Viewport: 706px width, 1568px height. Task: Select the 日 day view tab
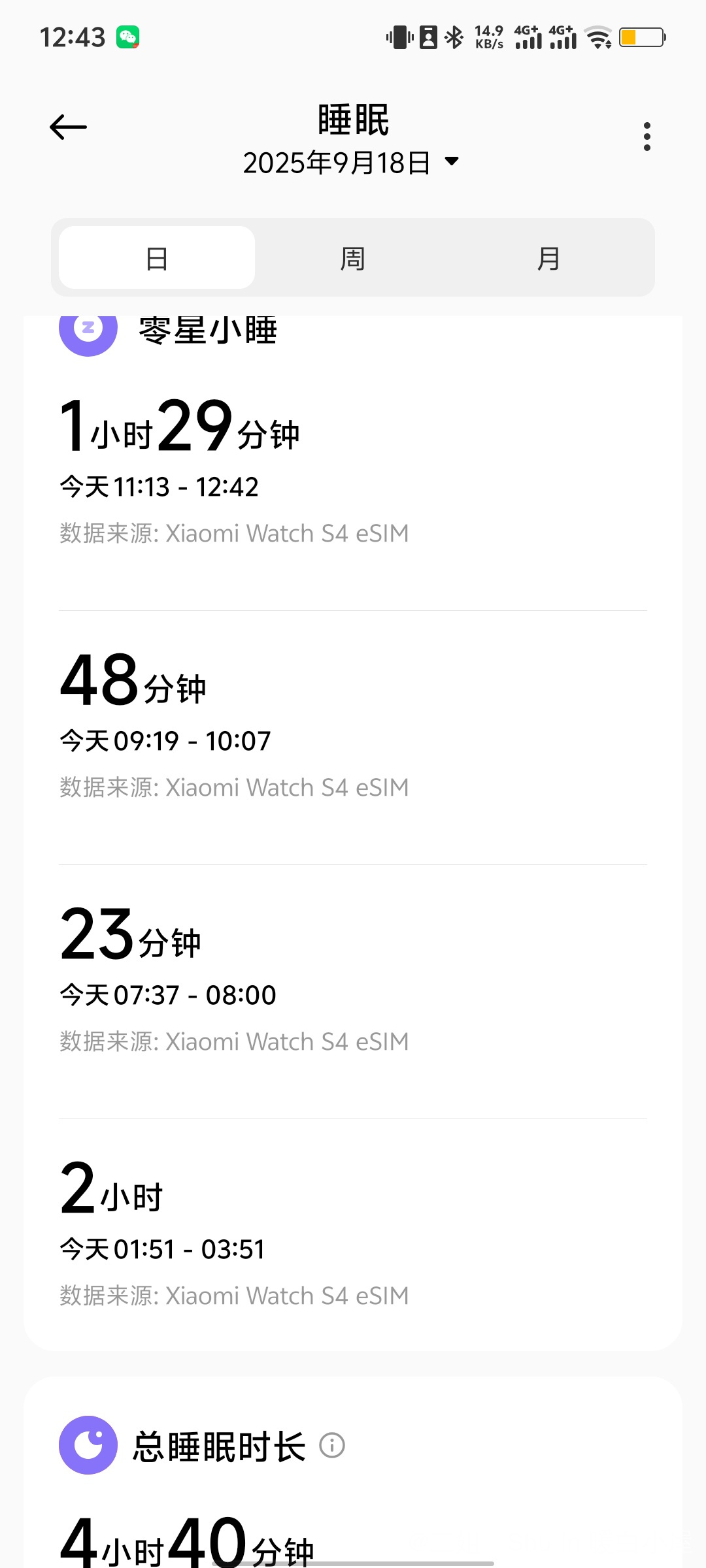coord(157,258)
